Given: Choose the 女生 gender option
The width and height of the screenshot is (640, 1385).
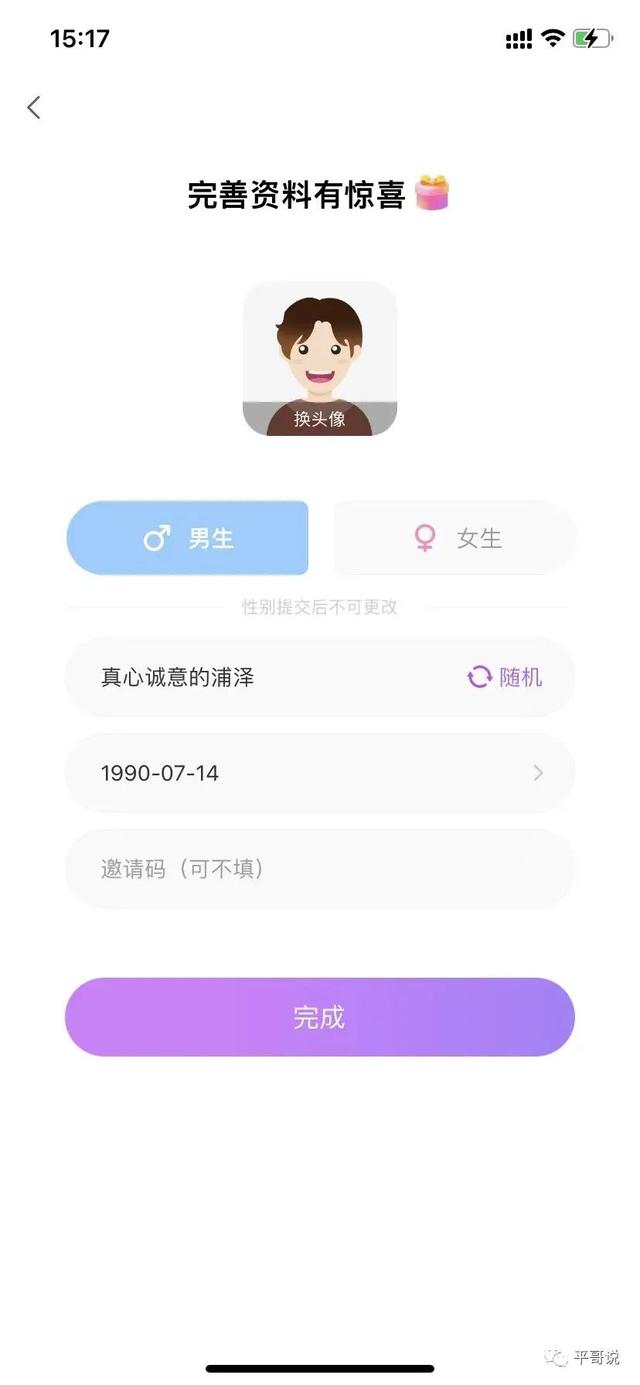Looking at the screenshot, I should pyautogui.click(x=456, y=538).
